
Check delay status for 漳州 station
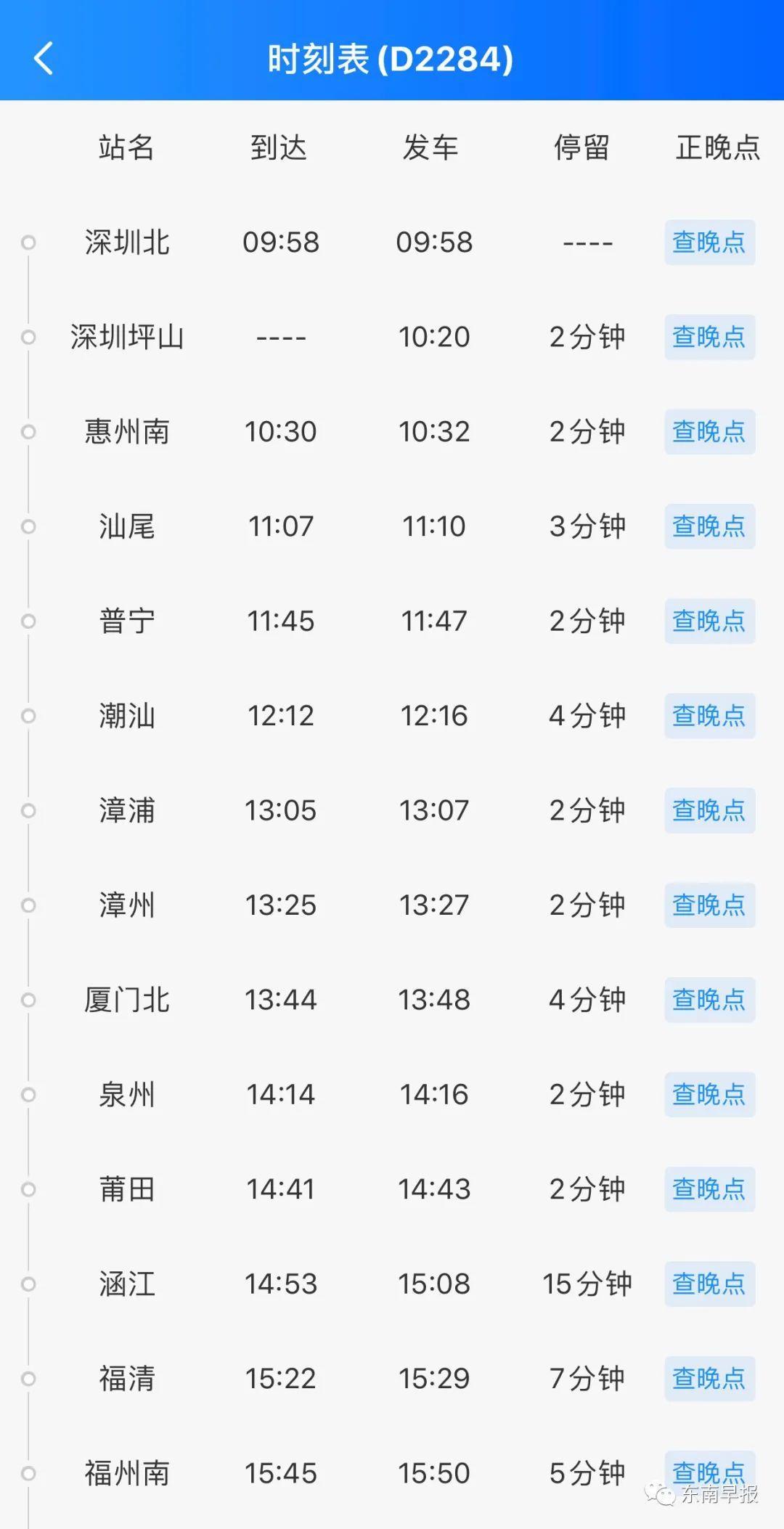709,905
